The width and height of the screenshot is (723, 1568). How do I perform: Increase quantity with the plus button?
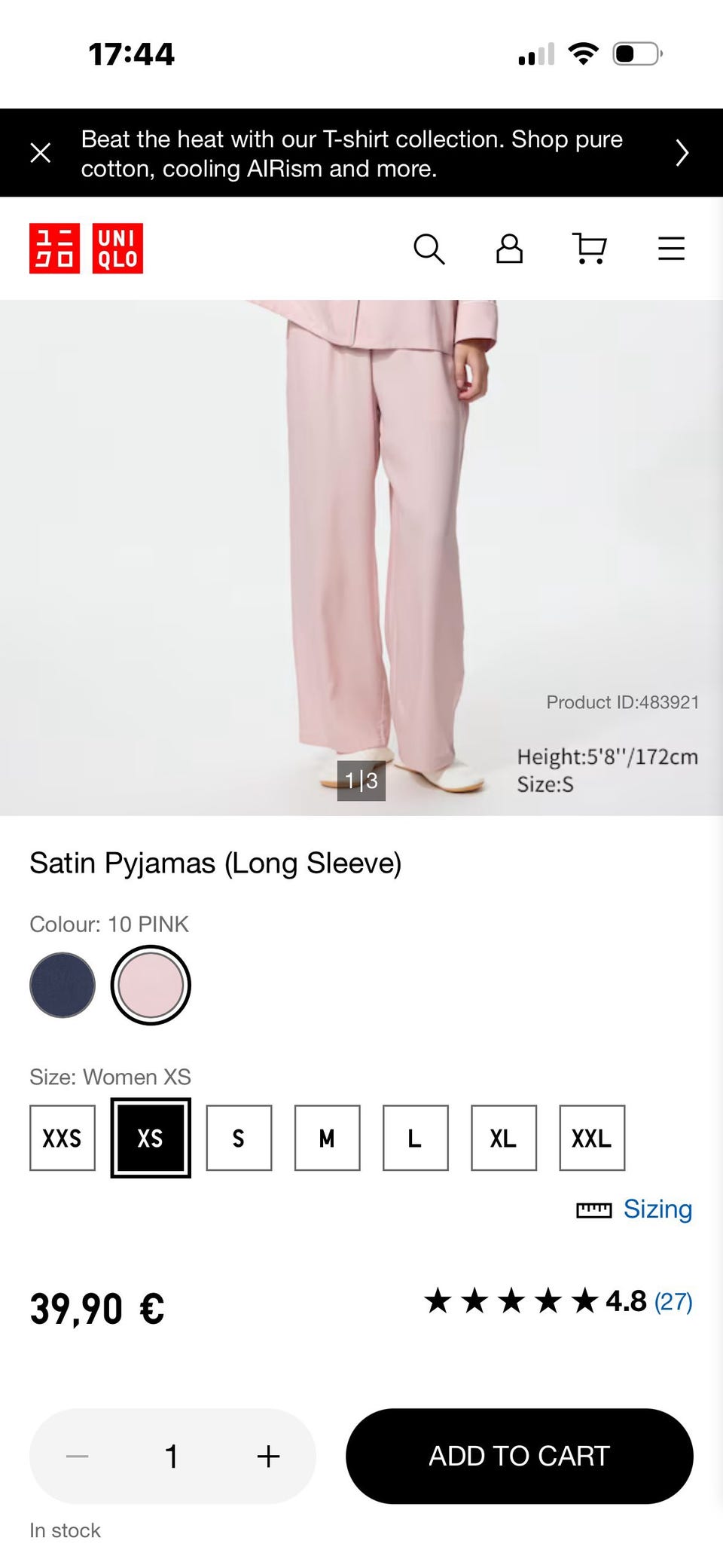click(268, 1456)
